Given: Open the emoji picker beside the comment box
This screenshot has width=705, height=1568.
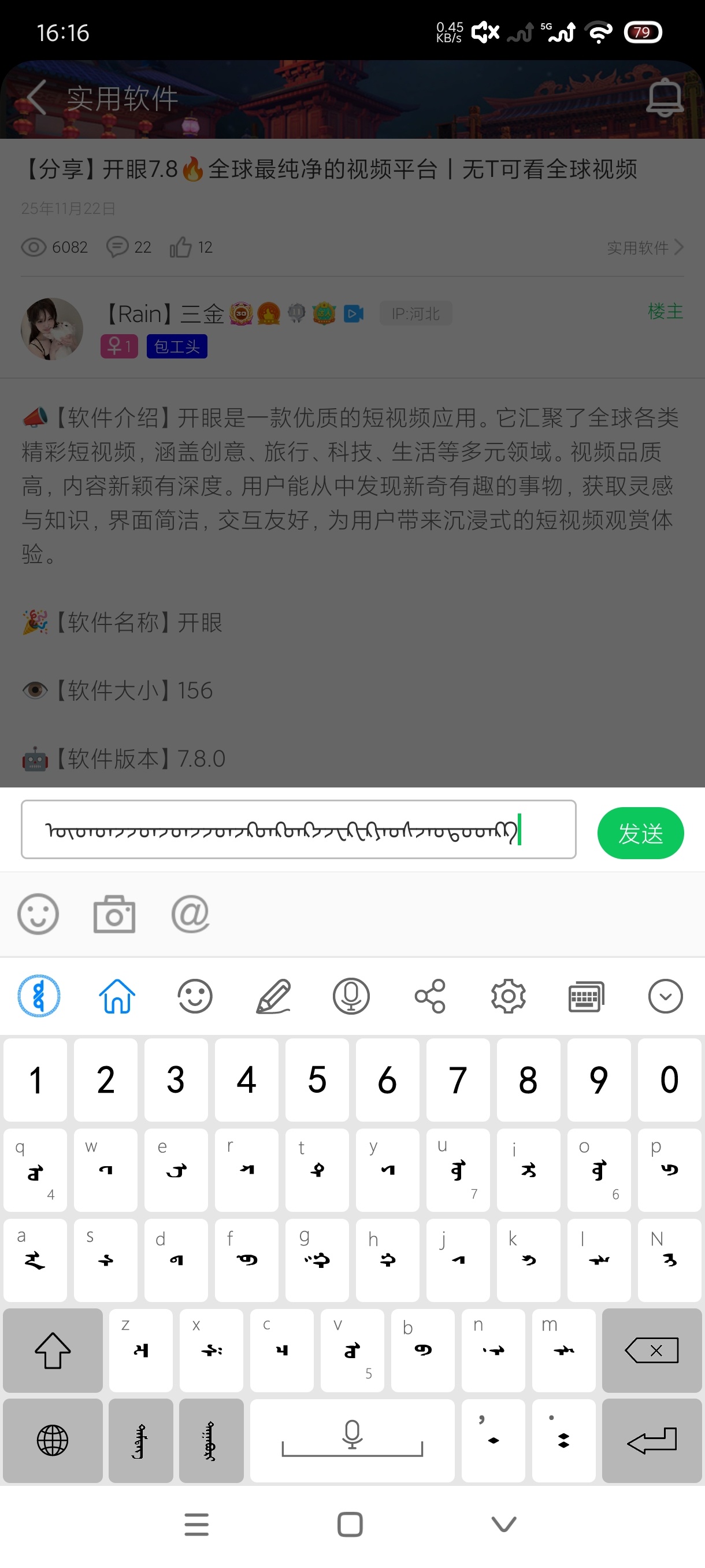Looking at the screenshot, I should (38, 914).
